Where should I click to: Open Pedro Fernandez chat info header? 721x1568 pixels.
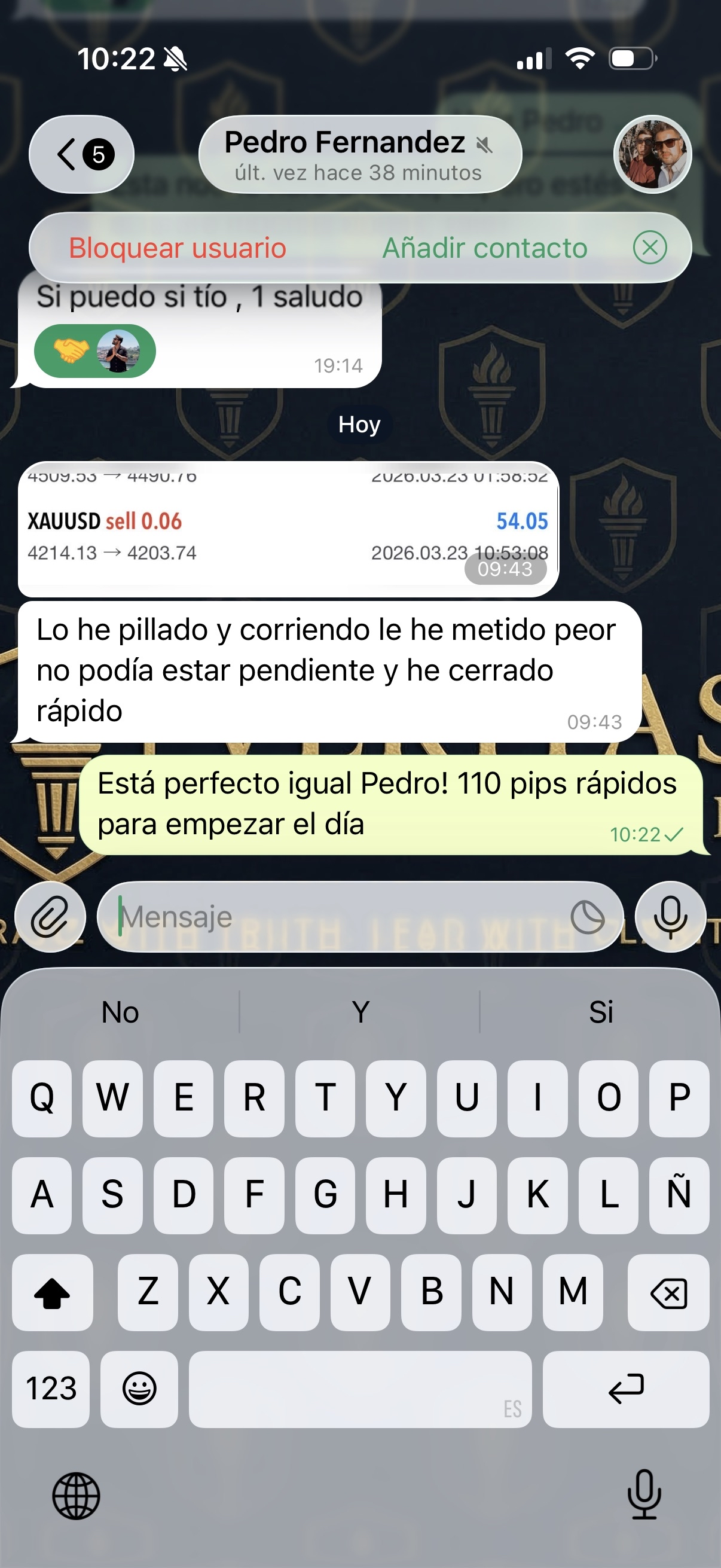359,155
